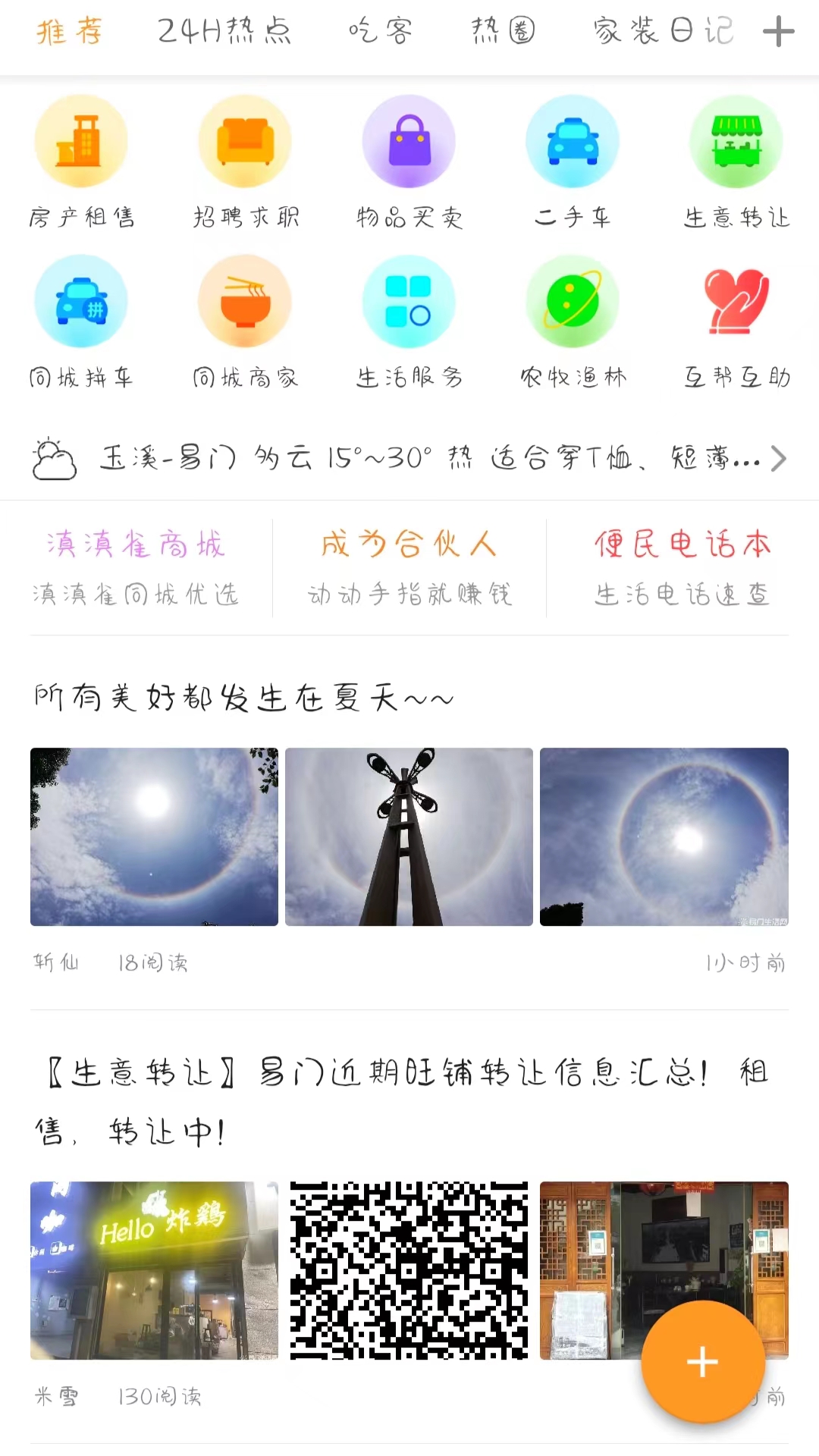Image resolution: width=819 pixels, height=1456 pixels.
Task: Open 成为合伙人
Action: click(x=409, y=568)
